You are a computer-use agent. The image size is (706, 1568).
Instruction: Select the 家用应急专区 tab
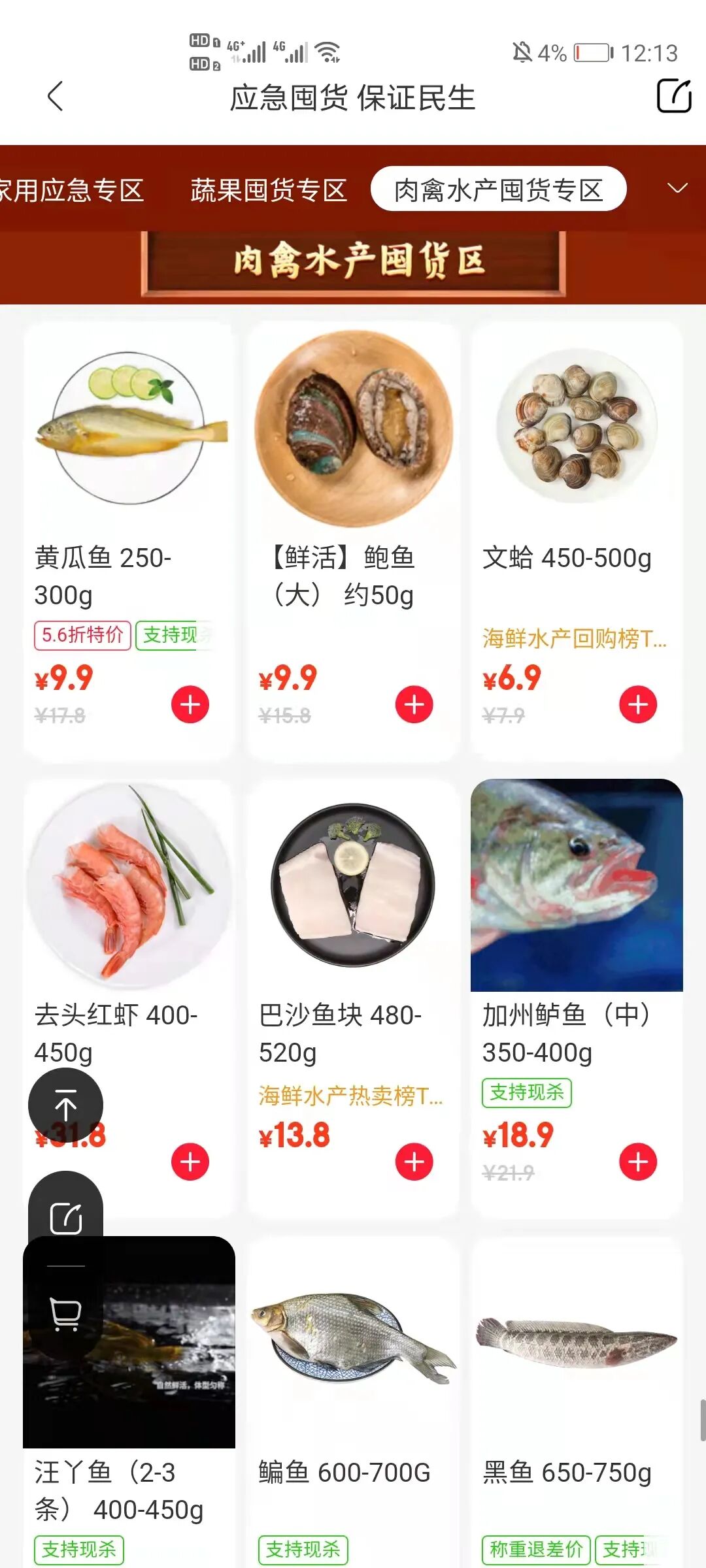[72, 190]
